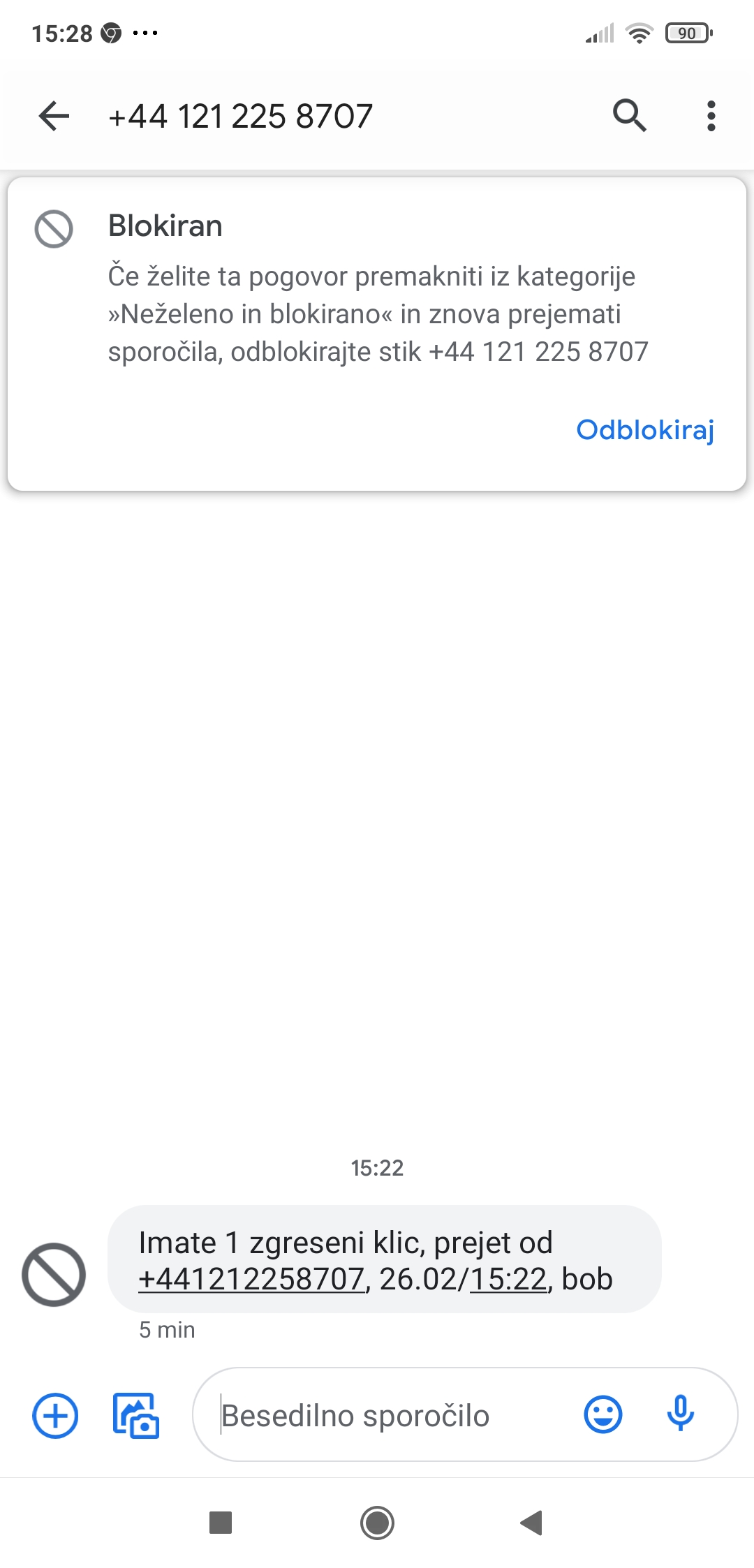754x1568 pixels.
Task: Tap the 15:22 time link in message
Action: (508, 1279)
